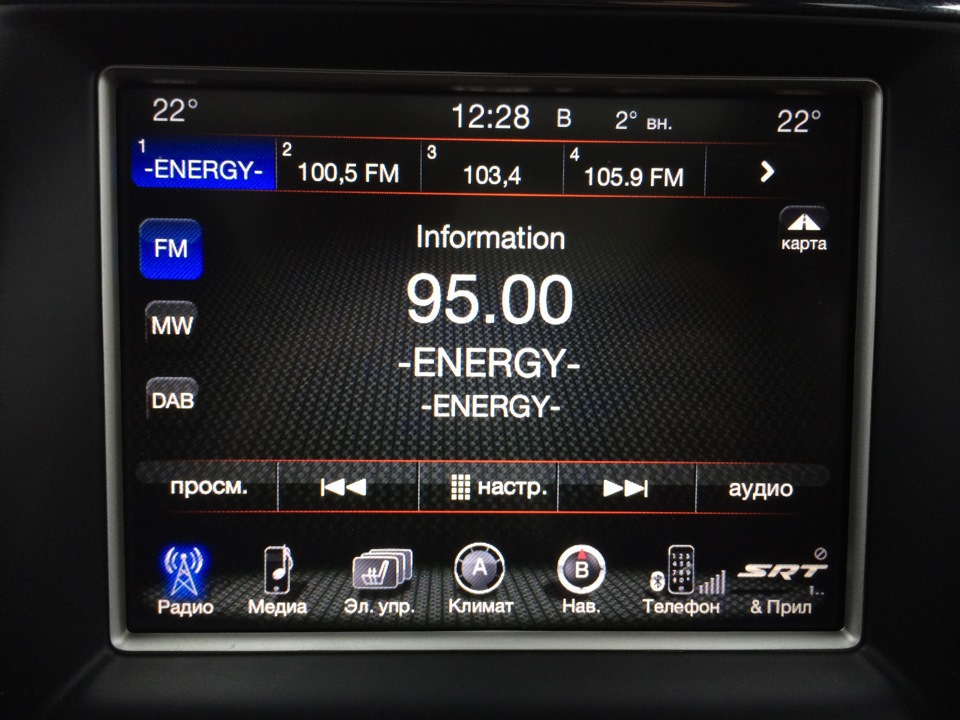
Task: Tap the просм. browse button
Action: click(x=207, y=488)
